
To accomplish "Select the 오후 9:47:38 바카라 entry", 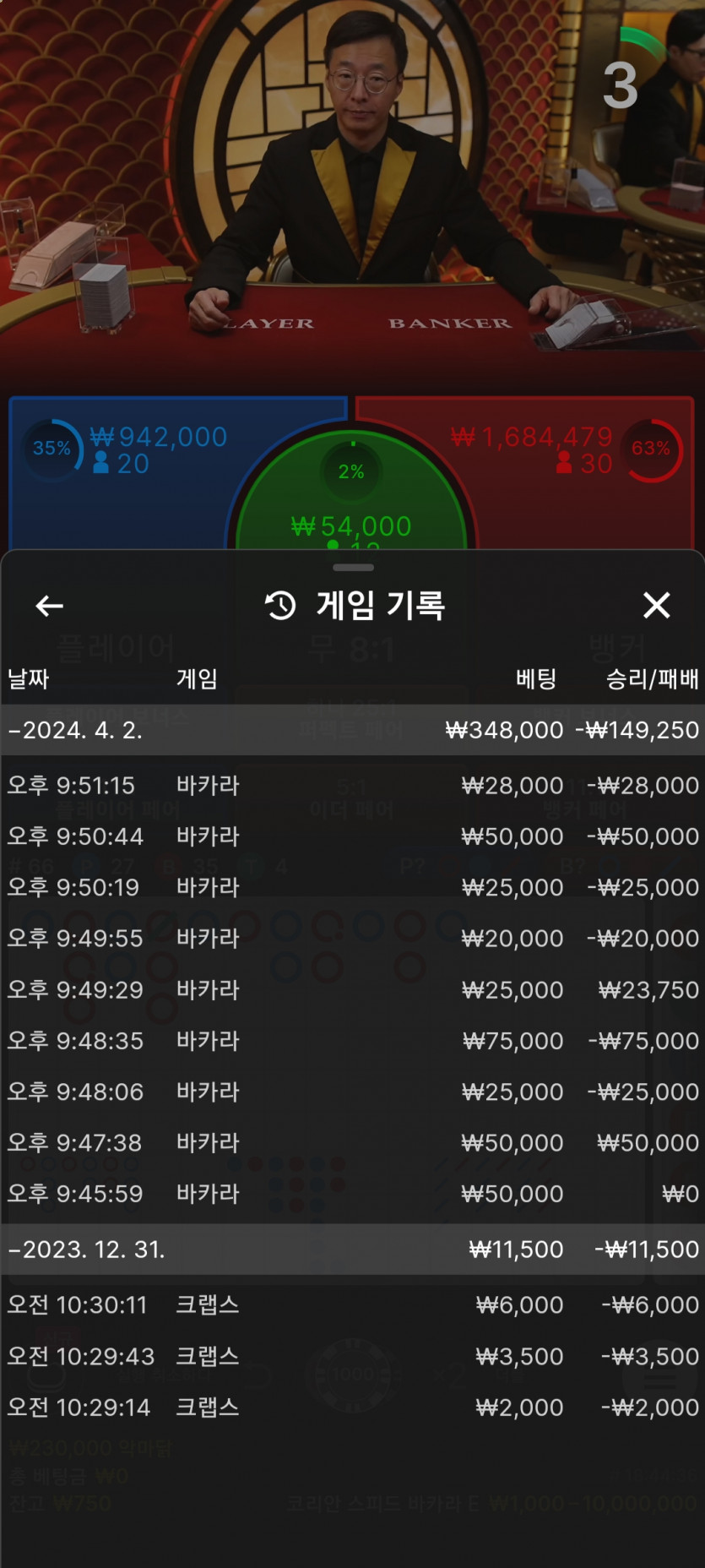I will tap(352, 1143).
